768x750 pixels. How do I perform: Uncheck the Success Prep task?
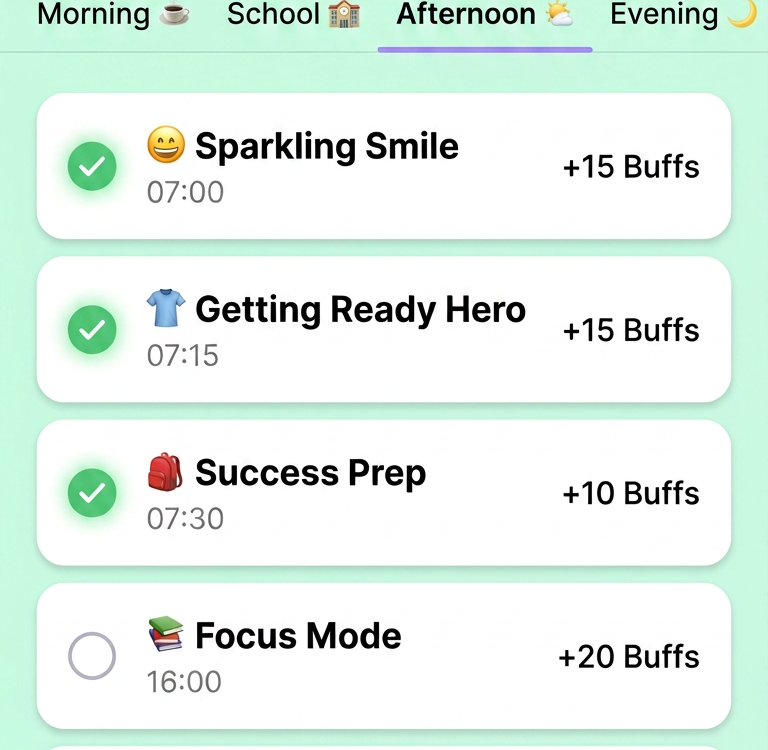92,493
